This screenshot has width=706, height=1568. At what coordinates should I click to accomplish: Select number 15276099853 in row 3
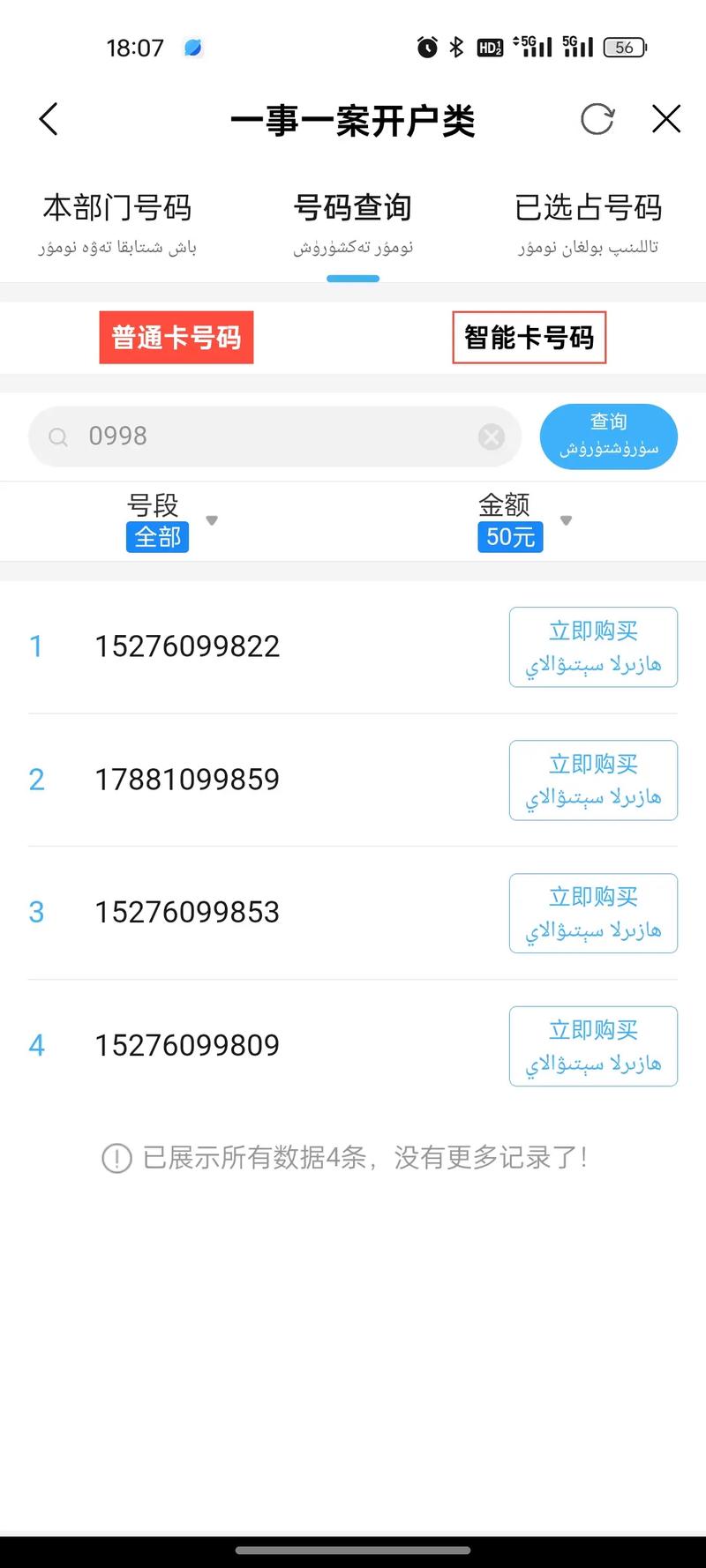click(x=187, y=912)
